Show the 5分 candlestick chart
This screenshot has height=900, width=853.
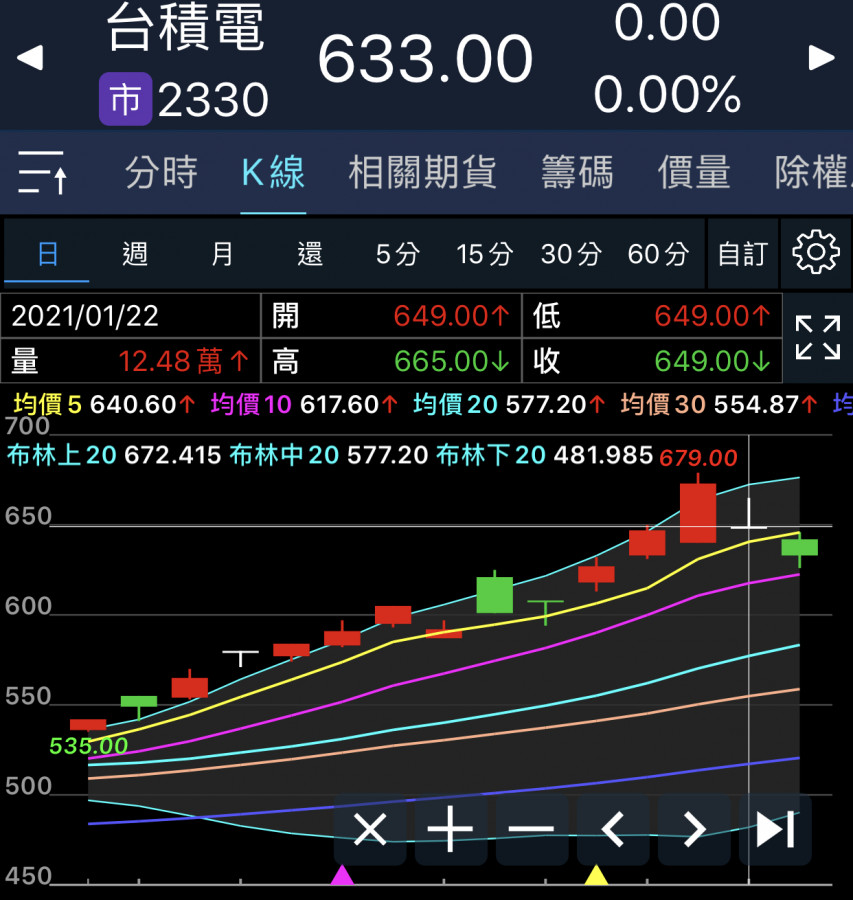397,254
